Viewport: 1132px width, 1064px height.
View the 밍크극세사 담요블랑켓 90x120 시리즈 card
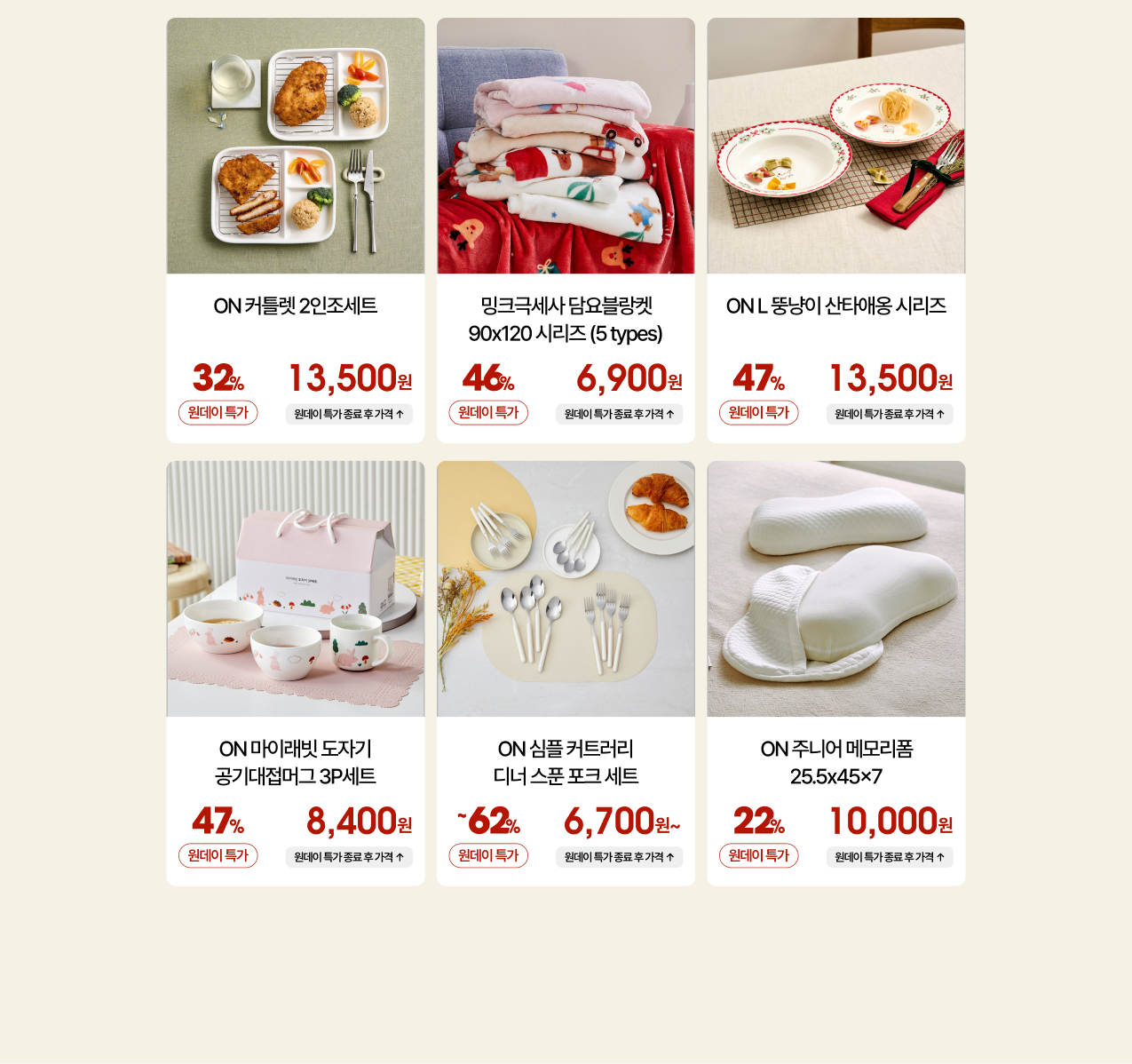pos(566,230)
